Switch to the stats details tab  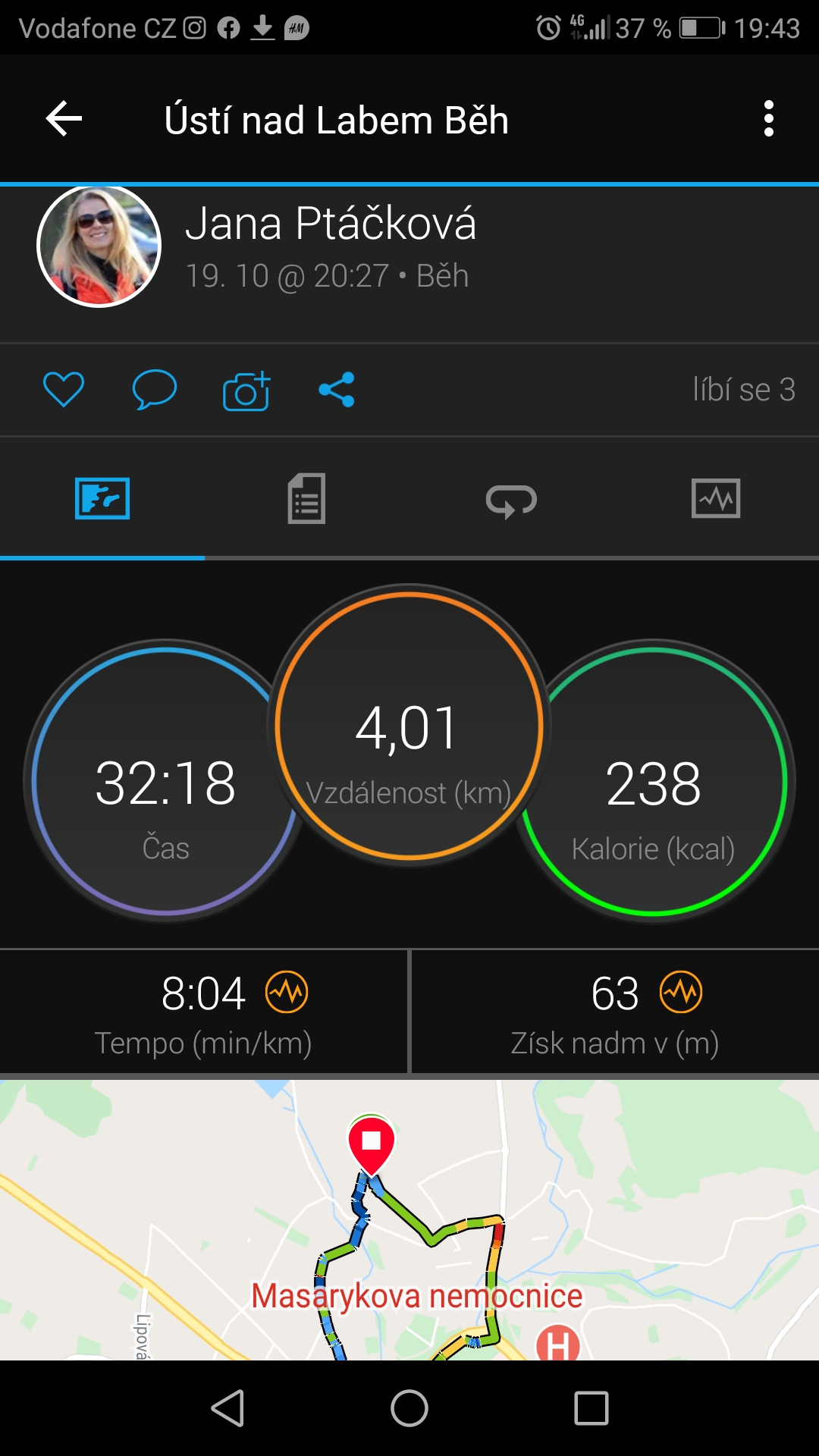coord(306,499)
